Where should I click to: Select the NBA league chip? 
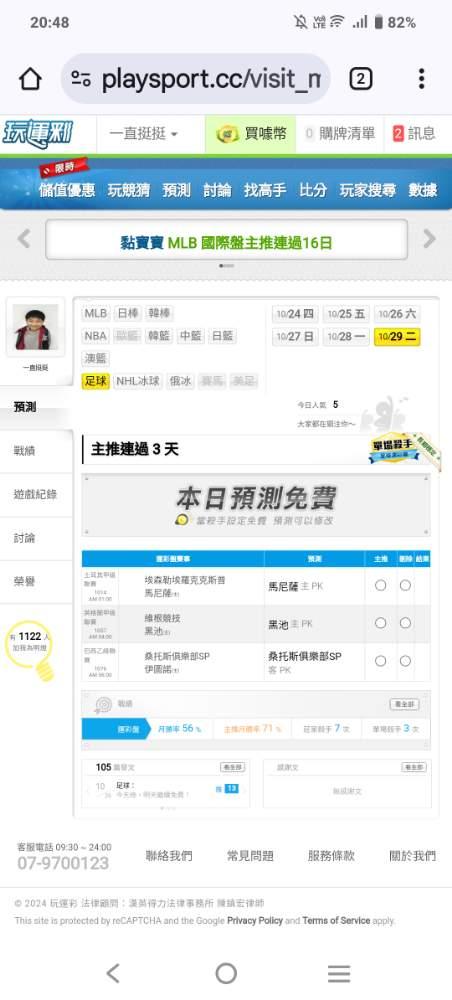pyautogui.click(x=96, y=336)
